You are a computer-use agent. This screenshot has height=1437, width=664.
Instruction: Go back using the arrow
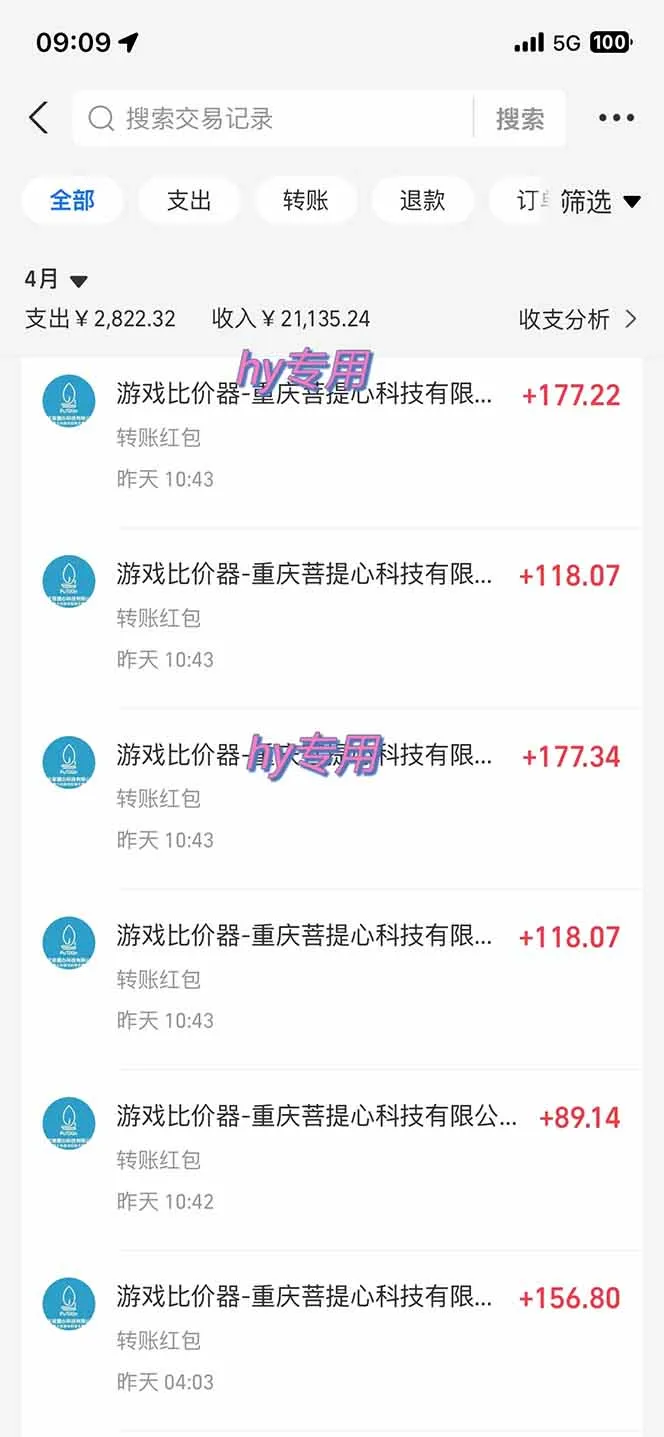[38, 118]
